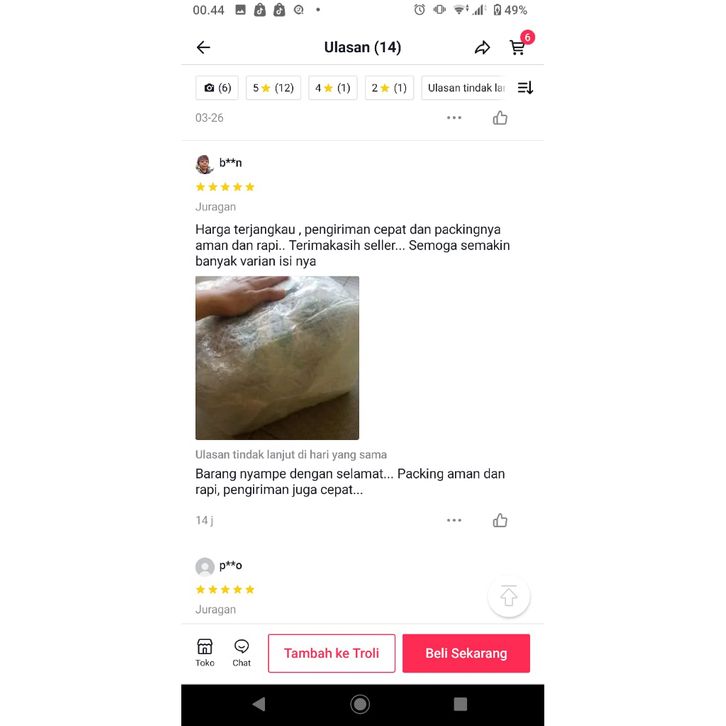Tap Tambah ke Troli
Screen dimensions: 726x726
(x=332, y=653)
